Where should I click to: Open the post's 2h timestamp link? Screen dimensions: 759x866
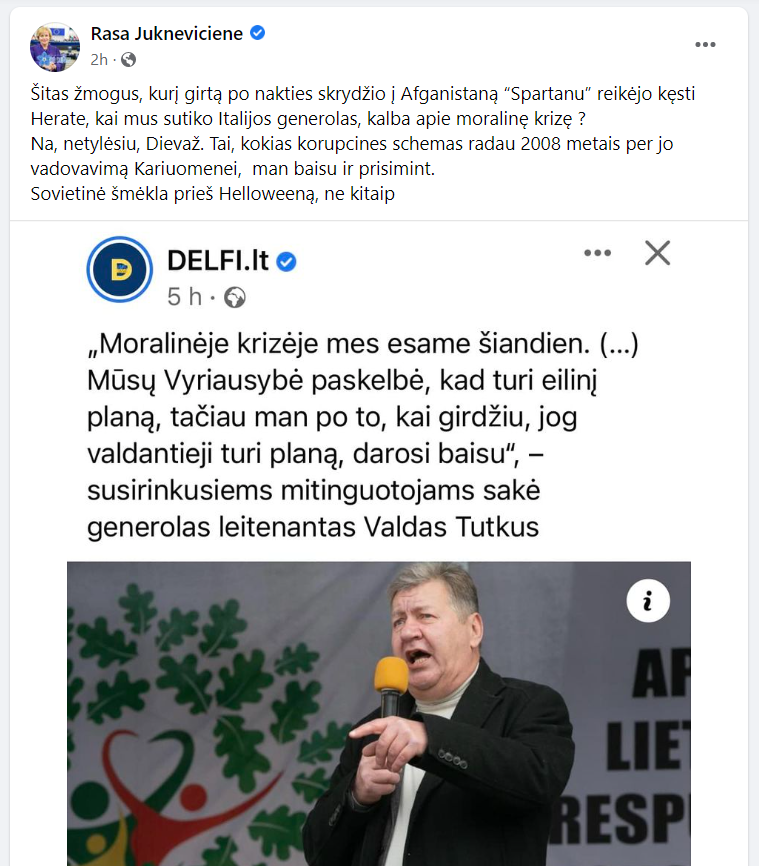tap(98, 59)
